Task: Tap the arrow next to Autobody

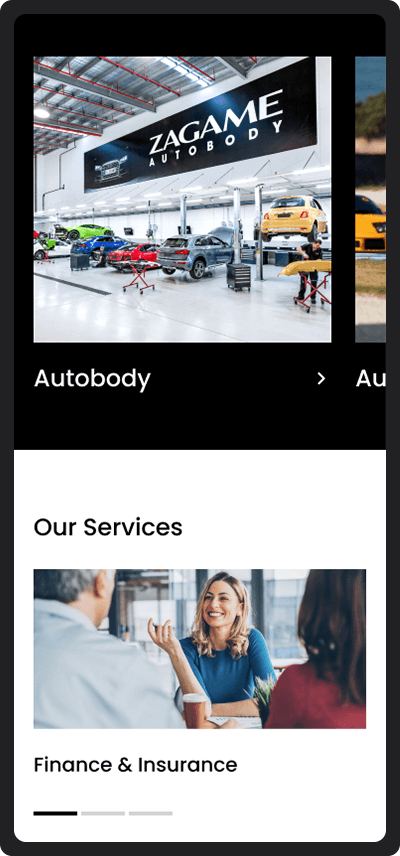Action: [x=321, y=379]
